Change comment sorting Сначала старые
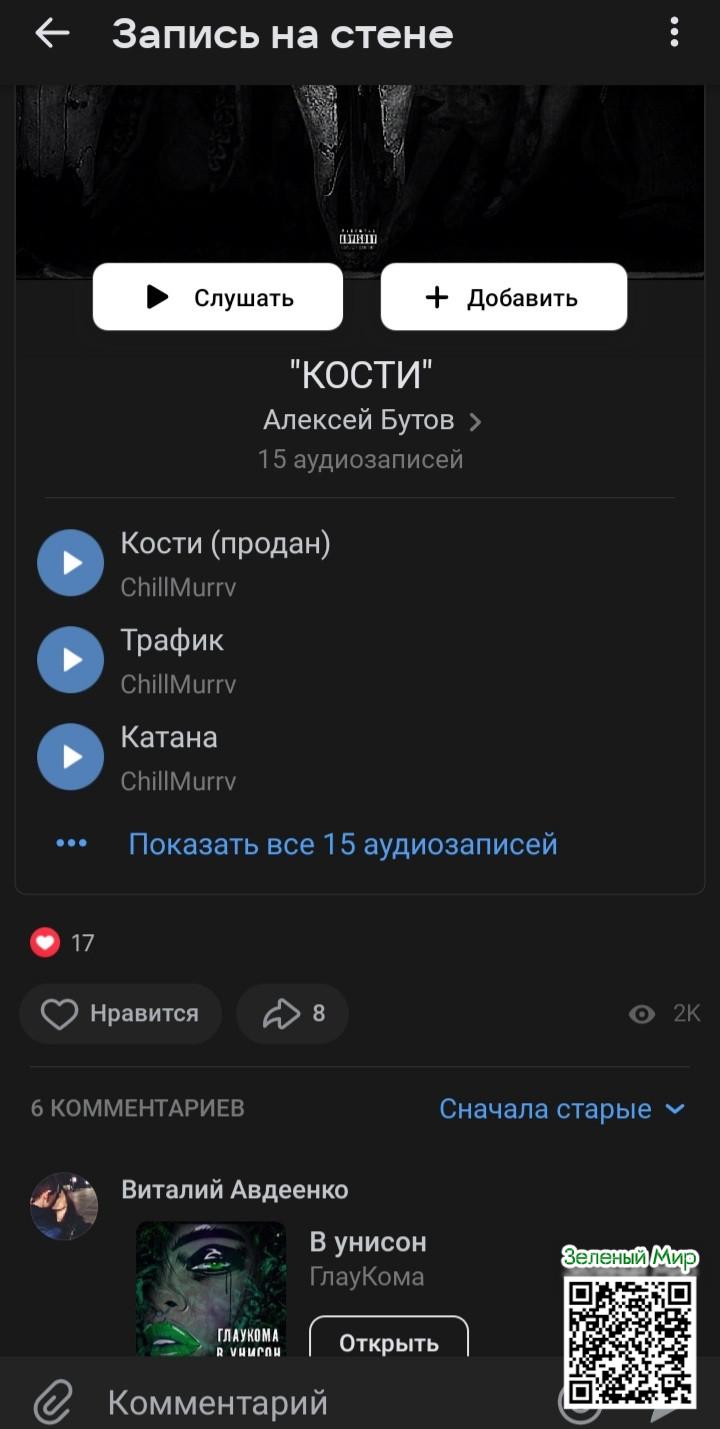The width and height of the screenshot is (720, 1429). (x=562, y=1109)
